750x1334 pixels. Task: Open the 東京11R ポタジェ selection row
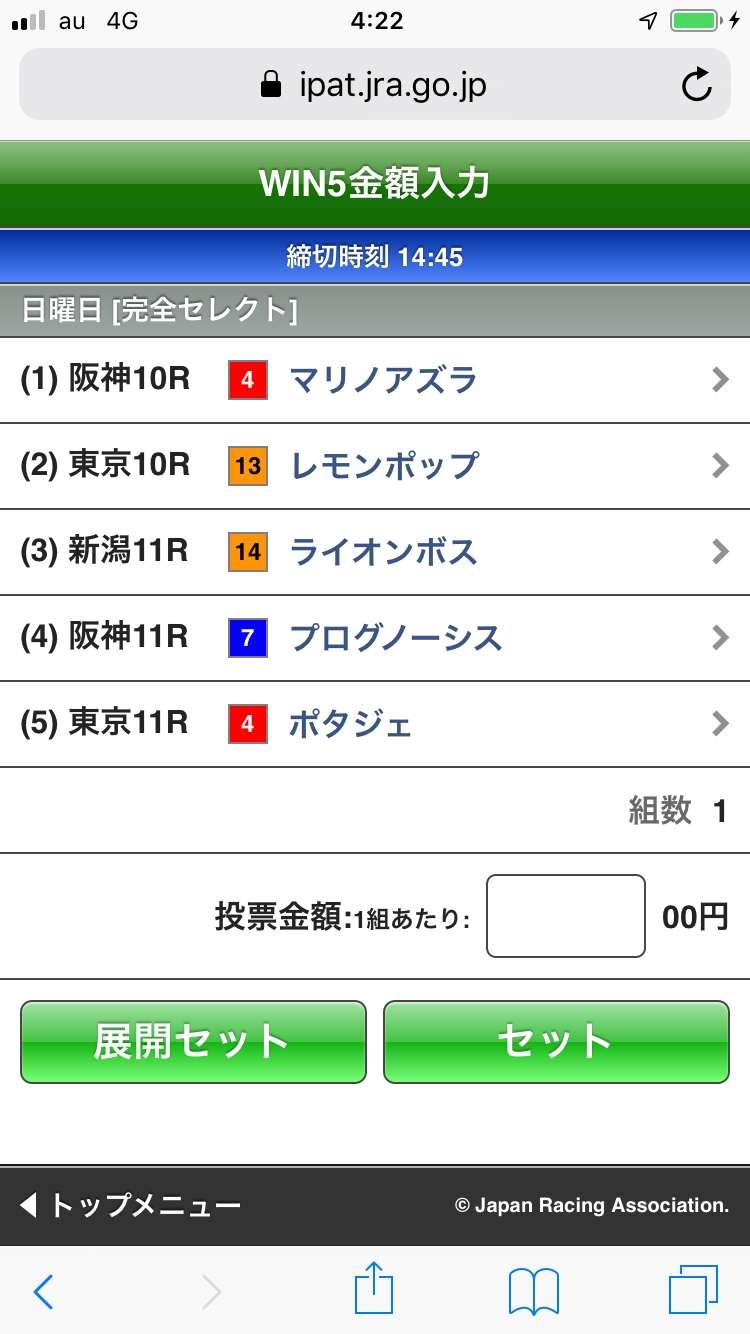point(375,724)
